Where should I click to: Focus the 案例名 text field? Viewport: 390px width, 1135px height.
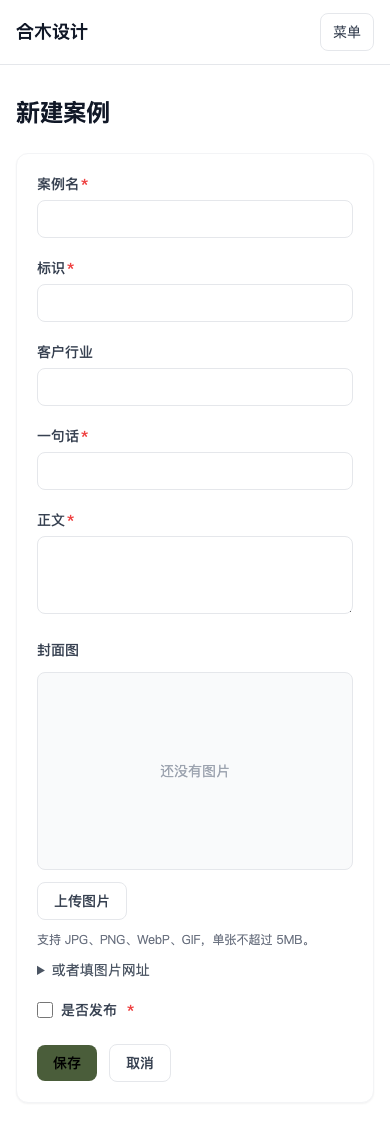(195, 219)
